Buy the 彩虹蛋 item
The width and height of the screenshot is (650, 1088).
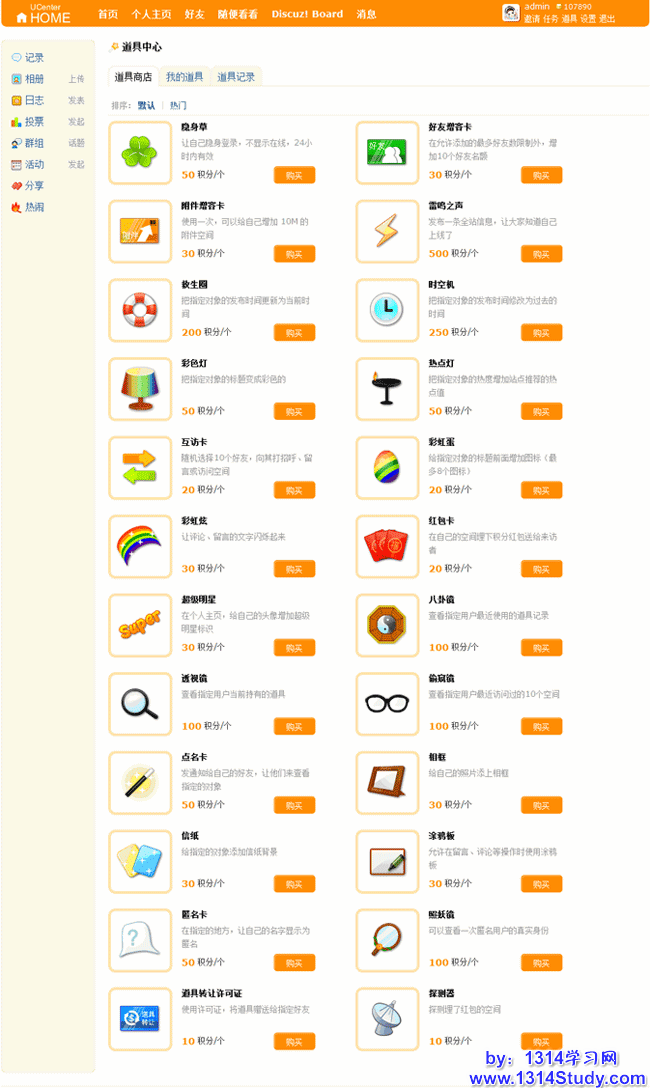541,490
